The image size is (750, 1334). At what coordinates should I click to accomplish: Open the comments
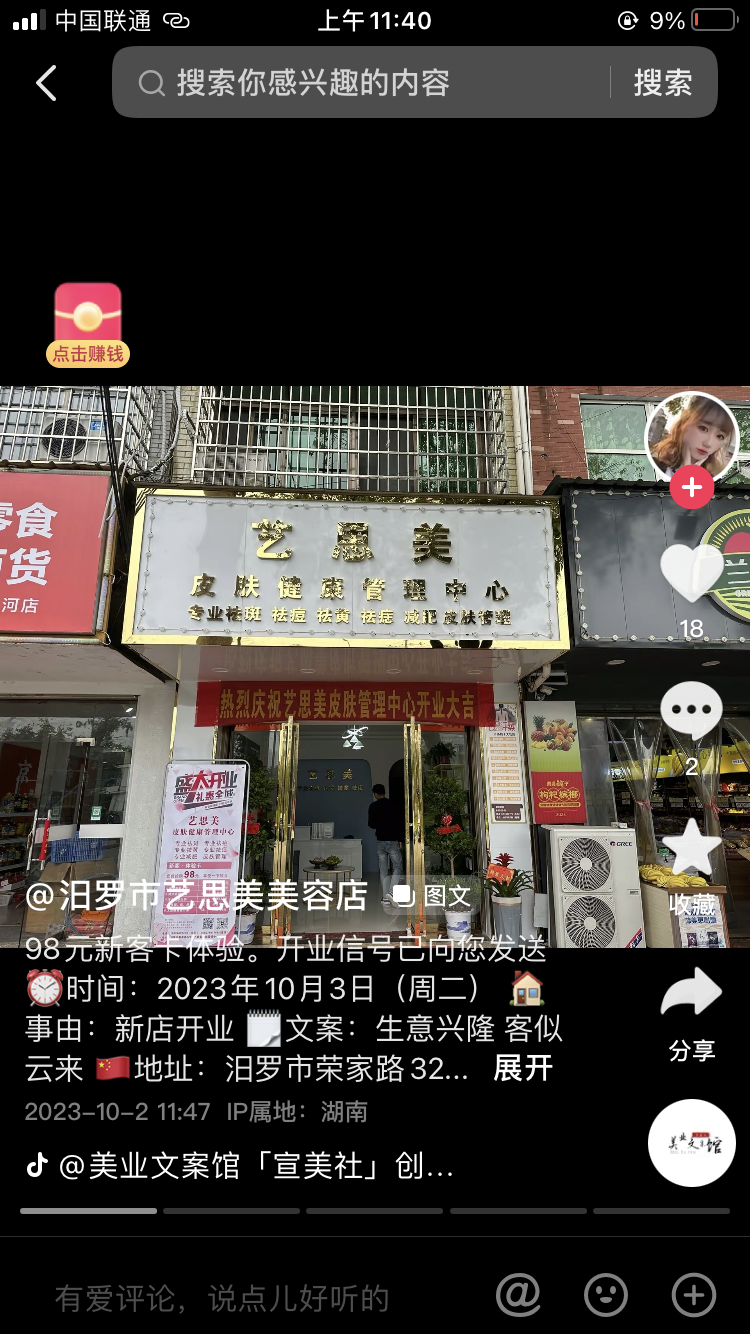692,712
